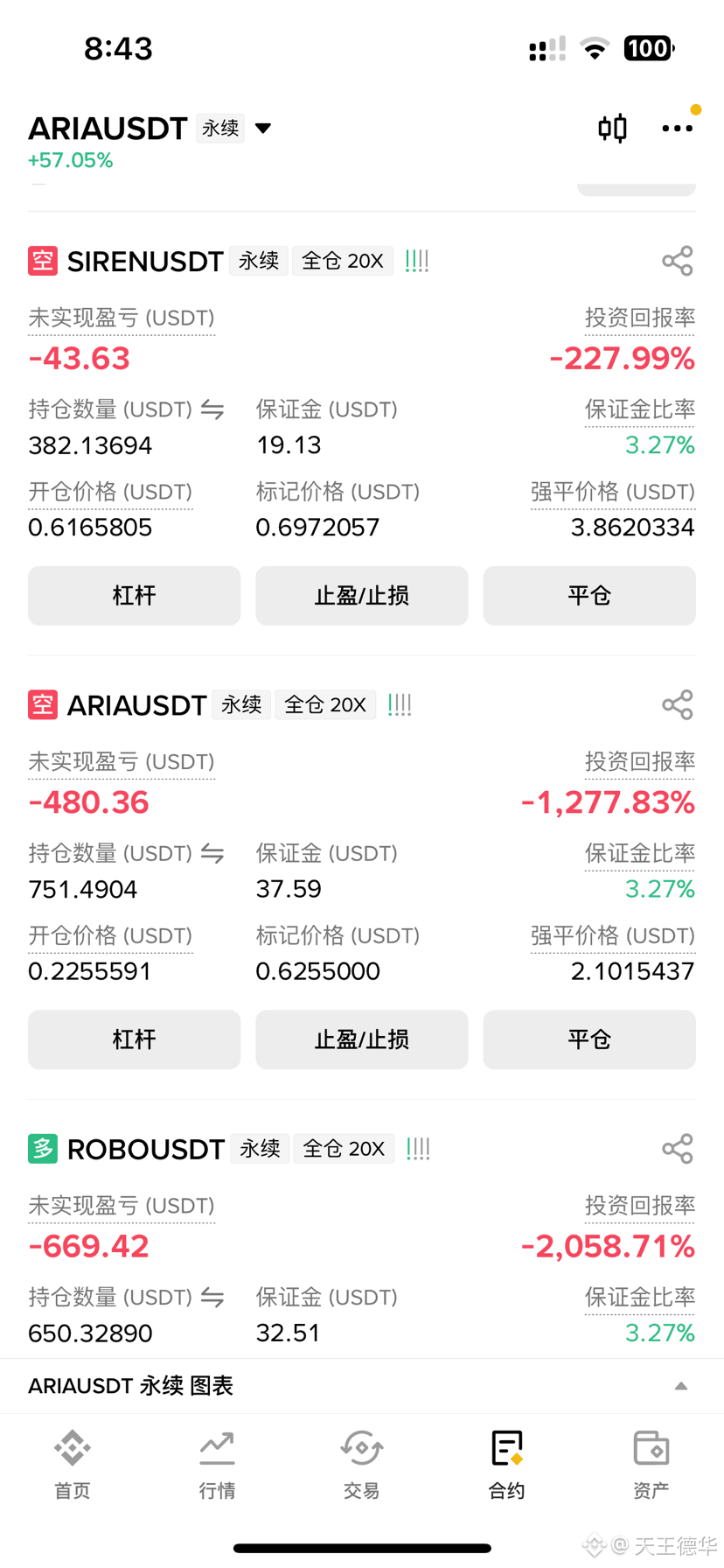Share the SIRENUSDT position
The height and width of the screenshot is (1568, 724).
pos(678,261)
